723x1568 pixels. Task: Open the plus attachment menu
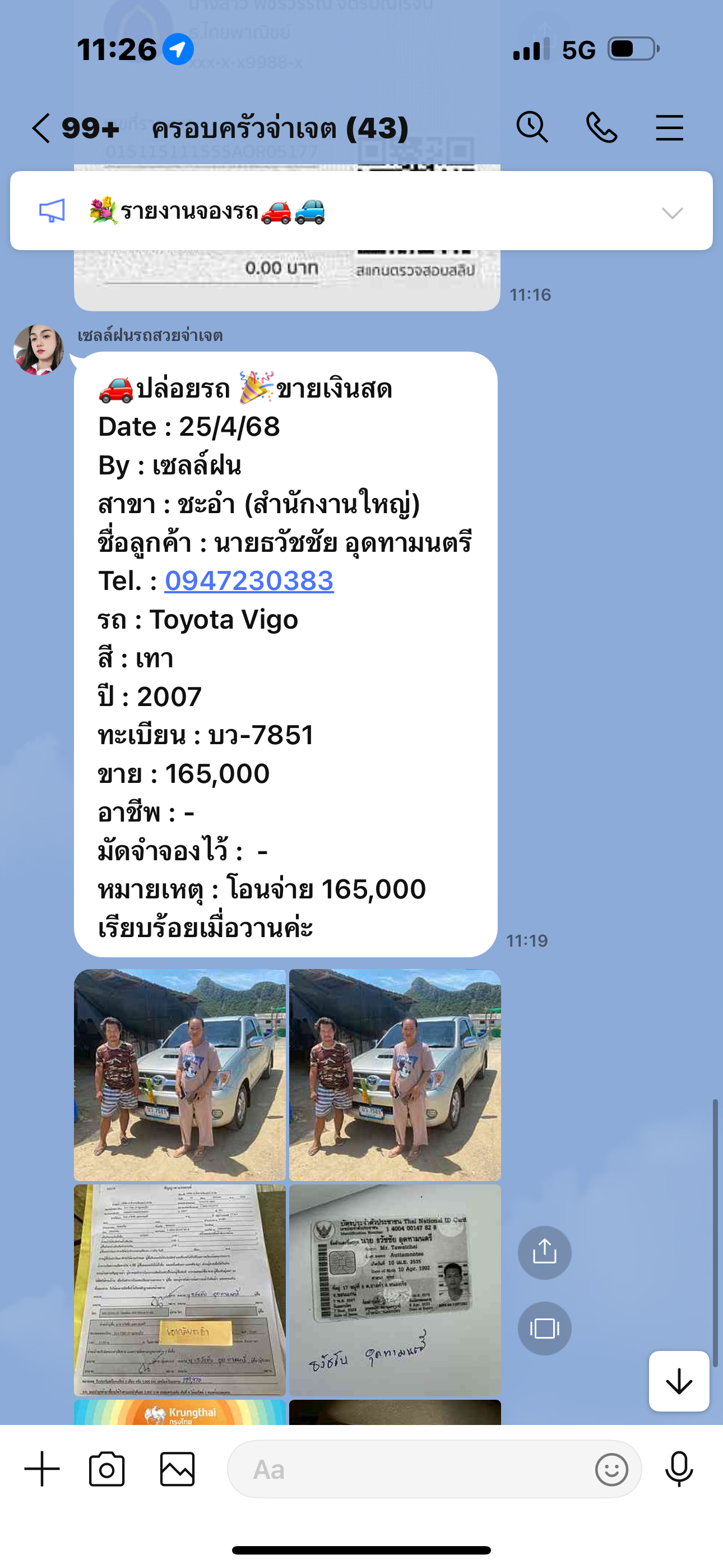click(x=42, y=1469)
